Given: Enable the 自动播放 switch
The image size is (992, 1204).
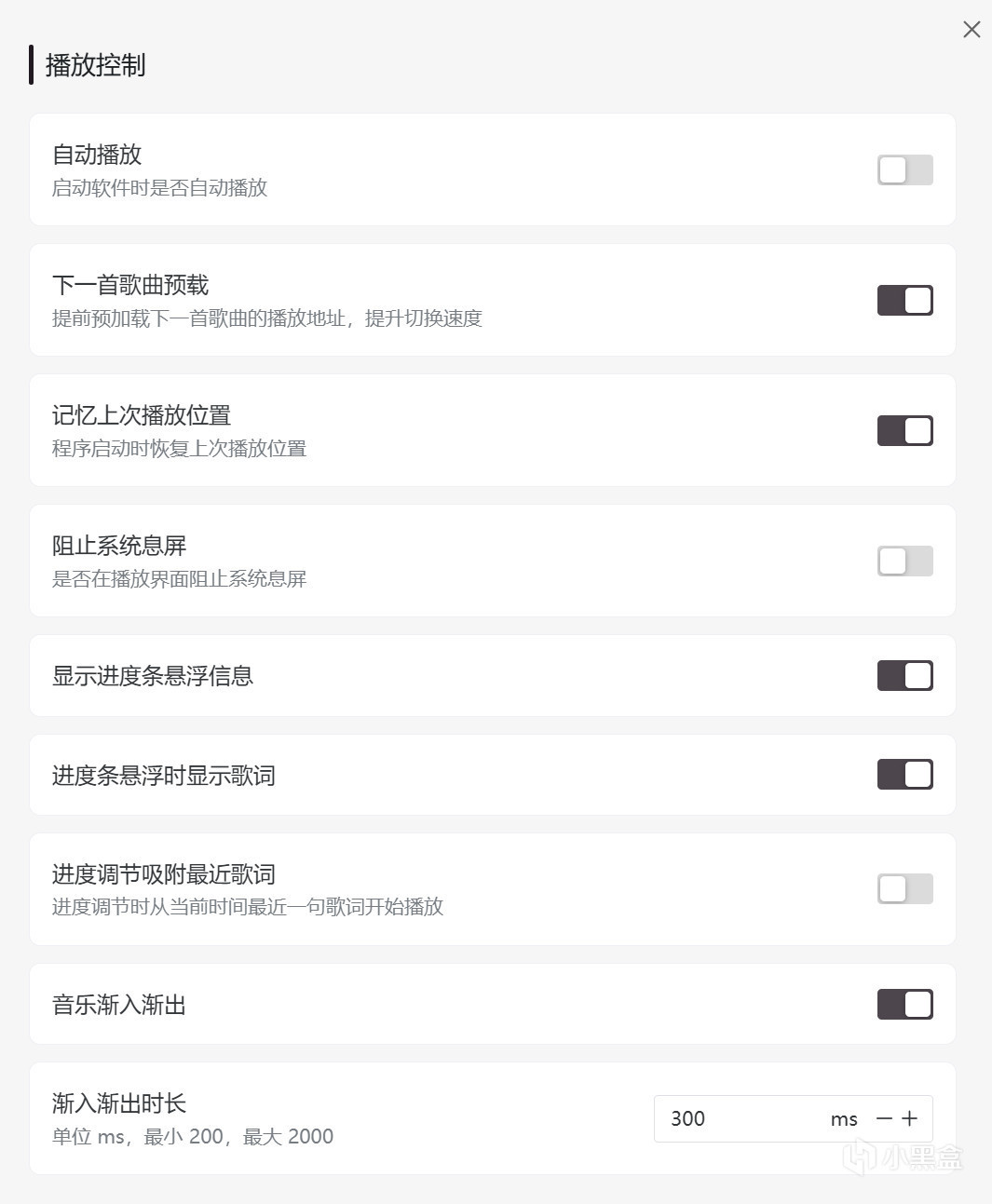Looking at the screenshot, I should coord(904,170).
